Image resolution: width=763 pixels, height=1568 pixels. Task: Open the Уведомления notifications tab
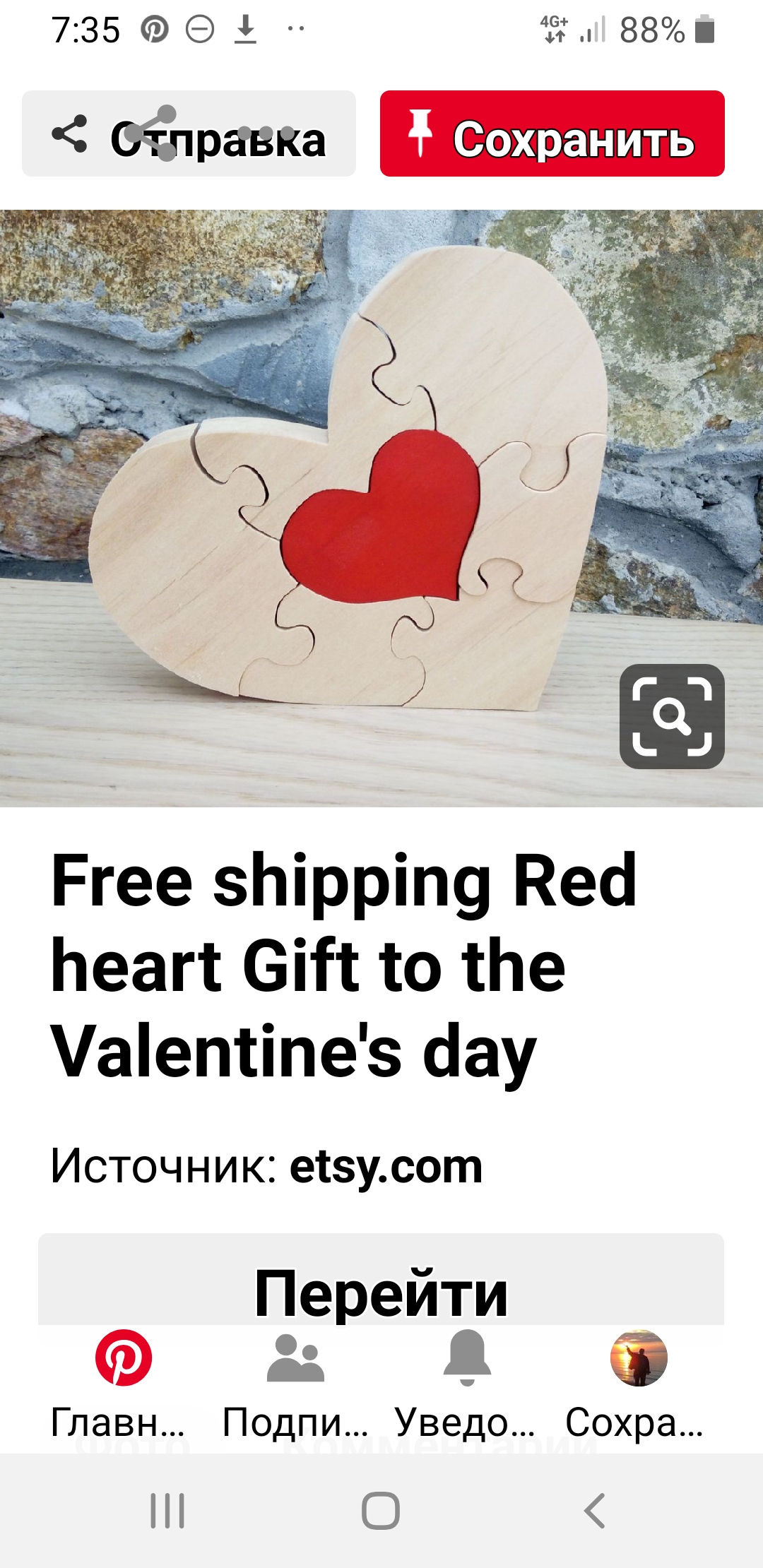[x=466, y=1384]
